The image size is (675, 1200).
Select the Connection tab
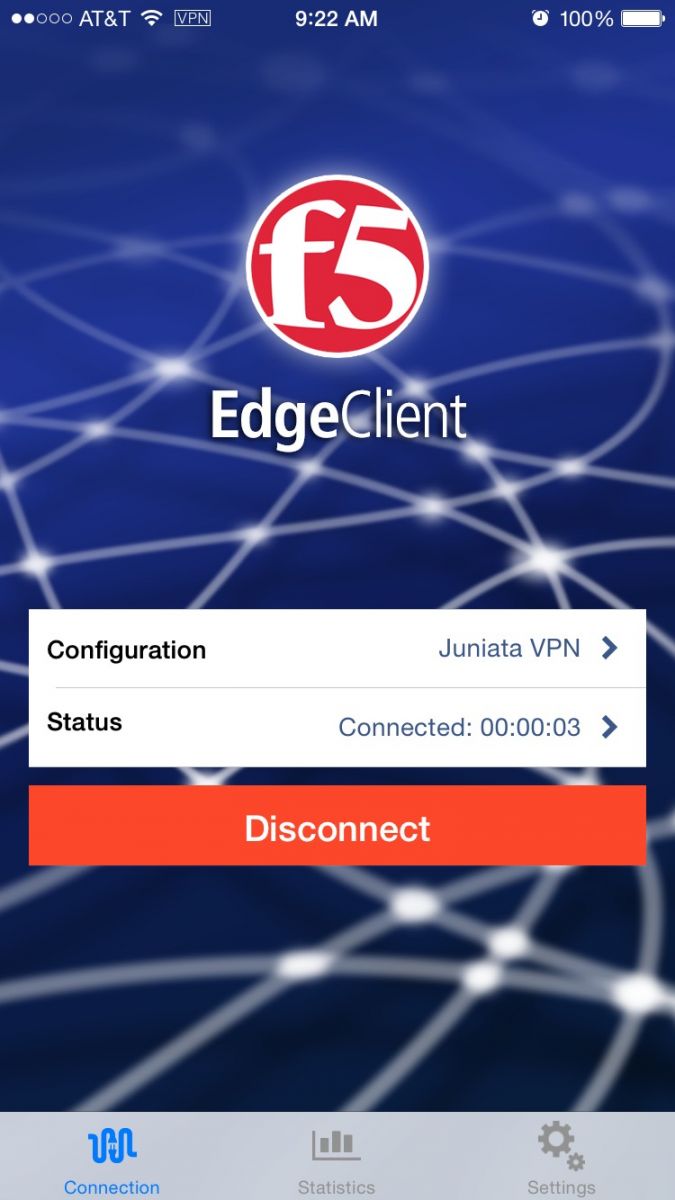pos(112,1158)
